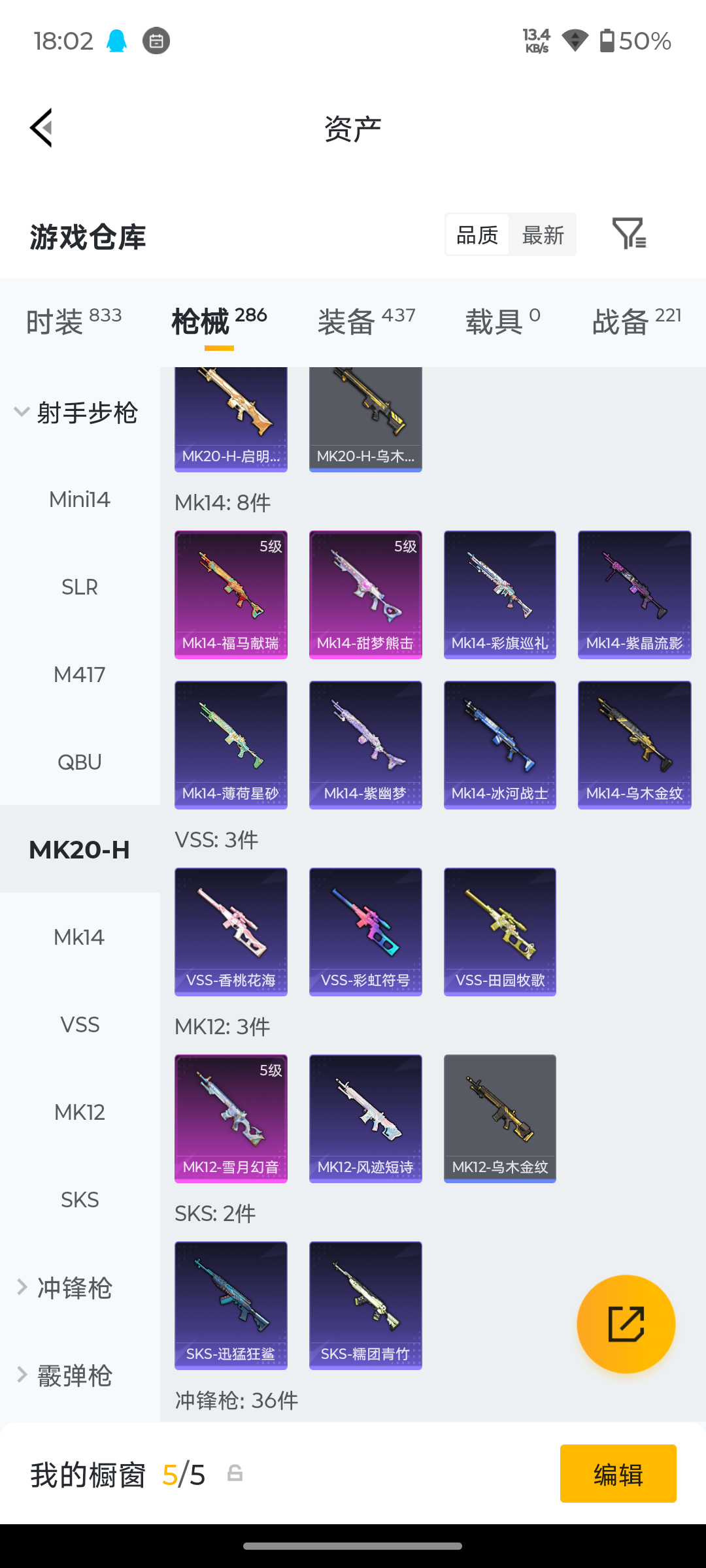Viewport: 706px width, 1568px height.
Task: Switch to the 时装 tab
Action: (x=74, y=322)
